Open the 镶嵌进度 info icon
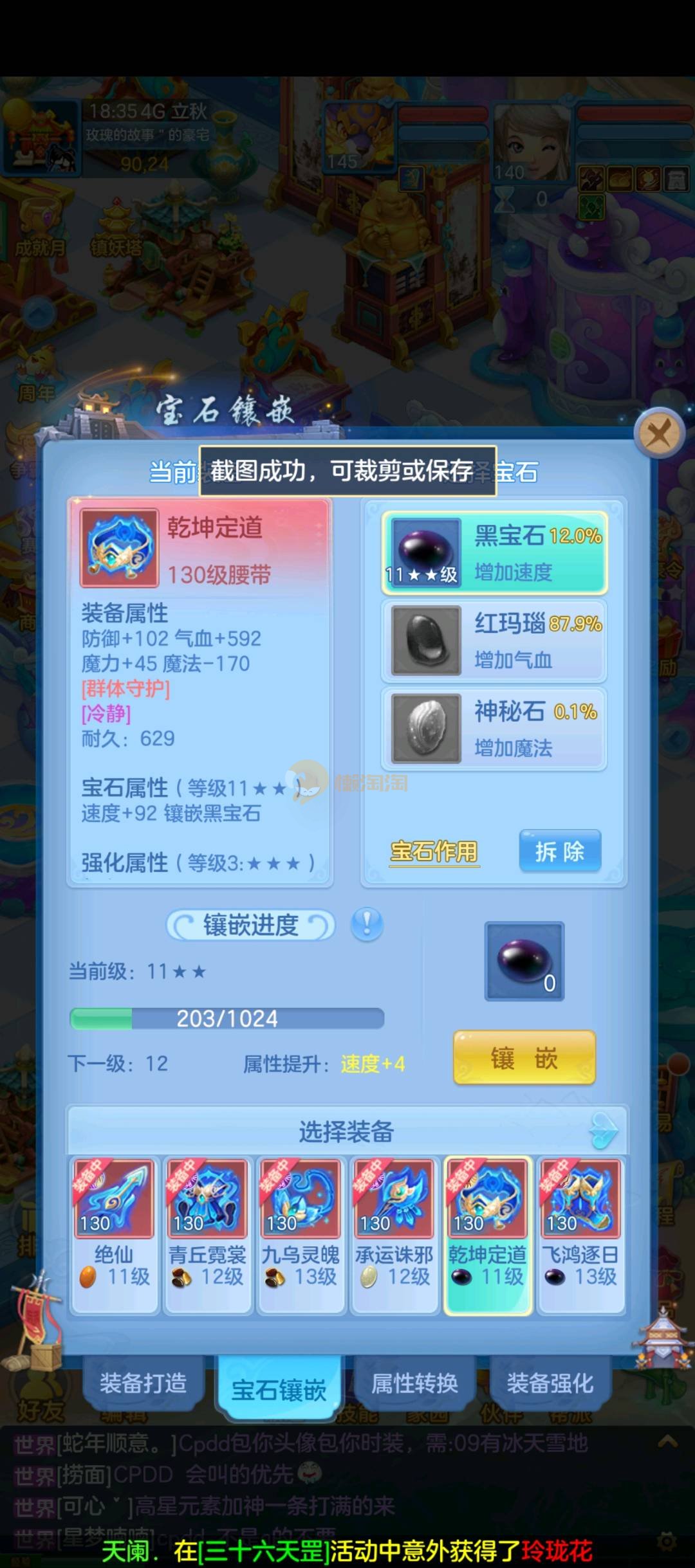This screenshot has height=1568, width=695. pos(367,925)
